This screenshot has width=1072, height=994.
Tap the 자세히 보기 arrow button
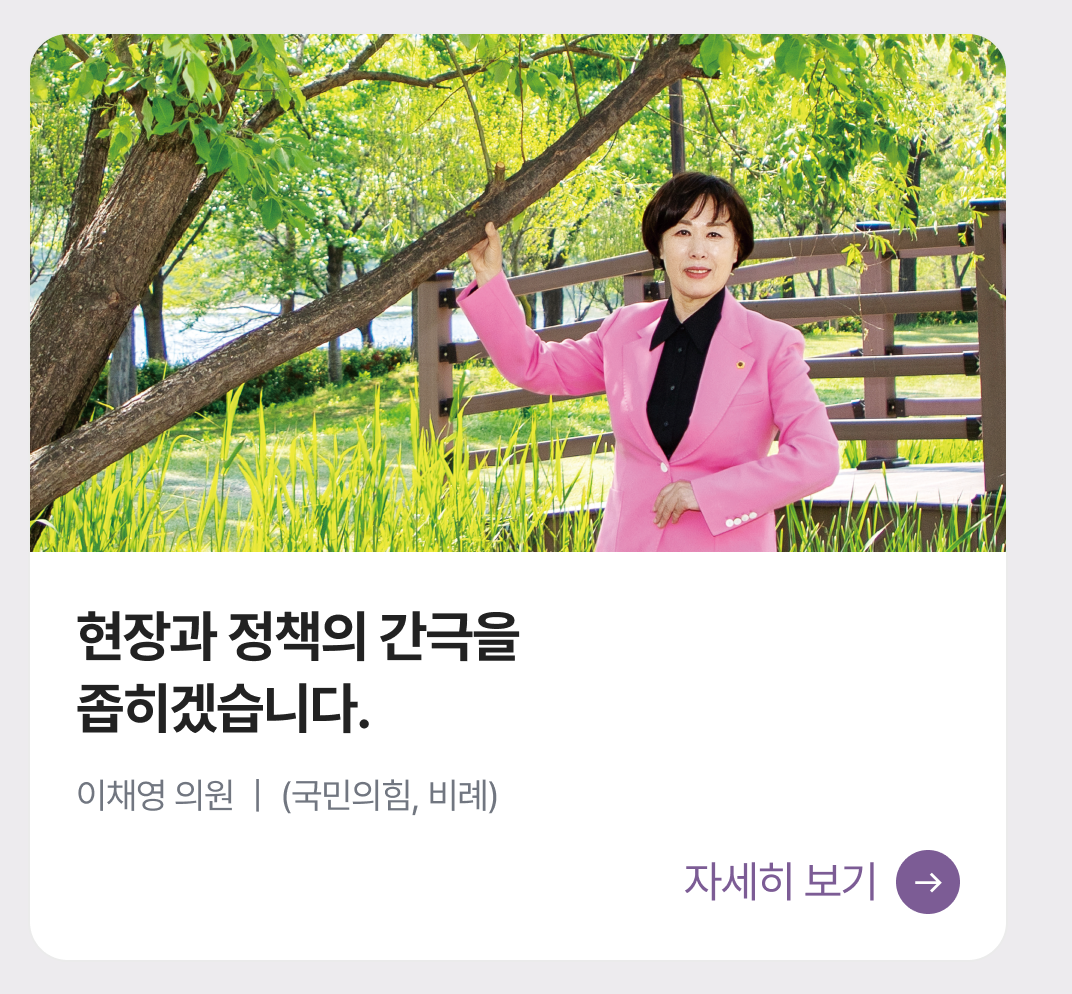coord(927,882)
